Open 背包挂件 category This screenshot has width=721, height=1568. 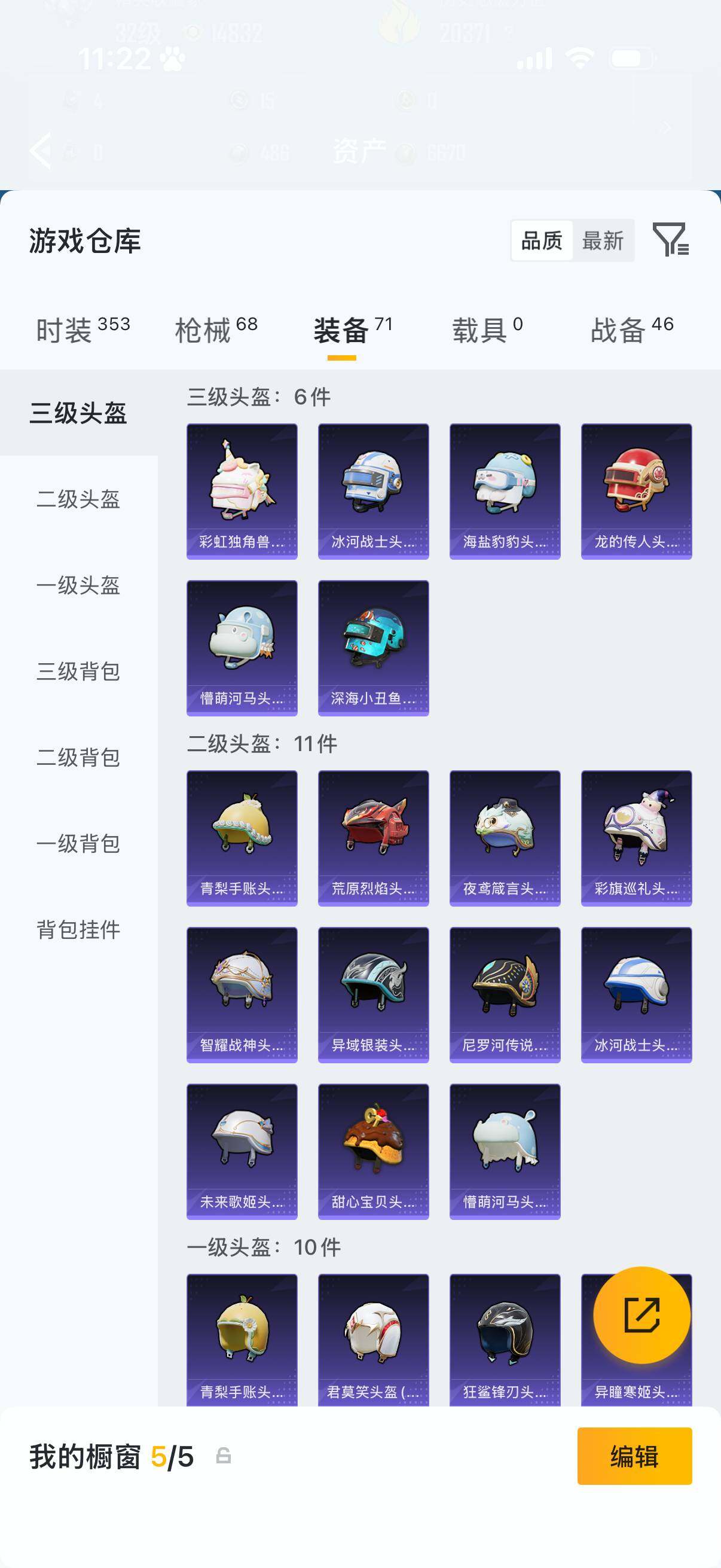[x=78, y=929]
